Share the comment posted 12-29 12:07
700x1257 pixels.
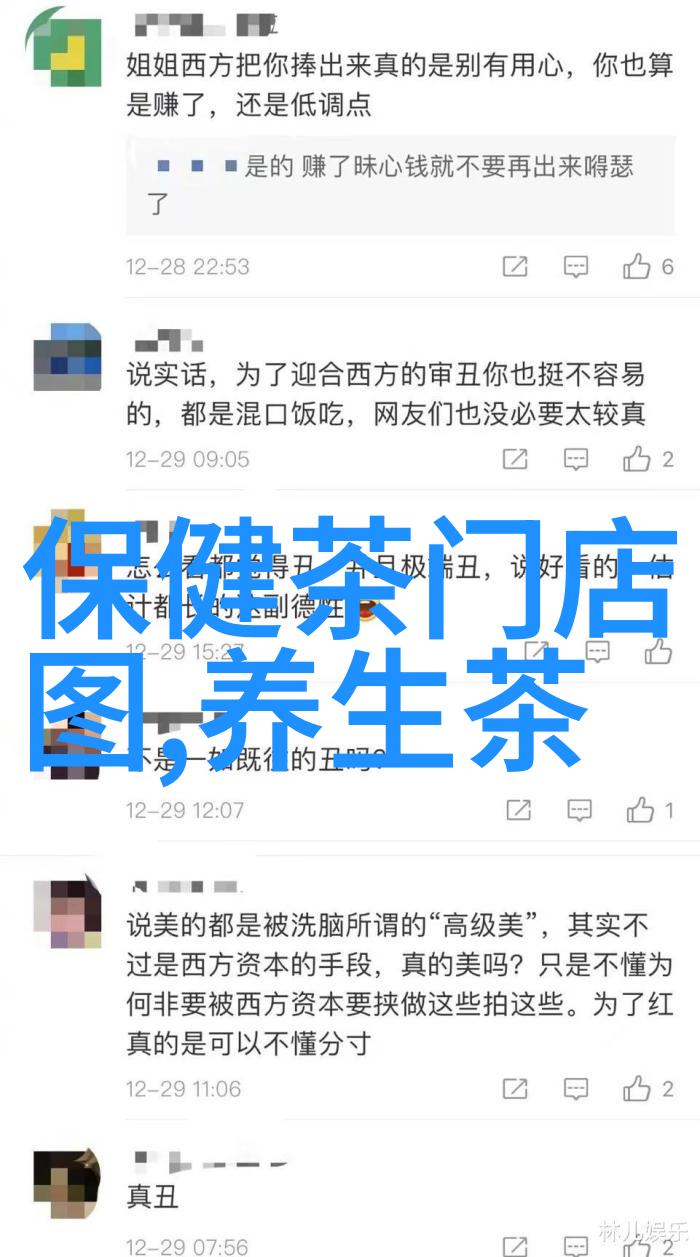tap(518, 811)
